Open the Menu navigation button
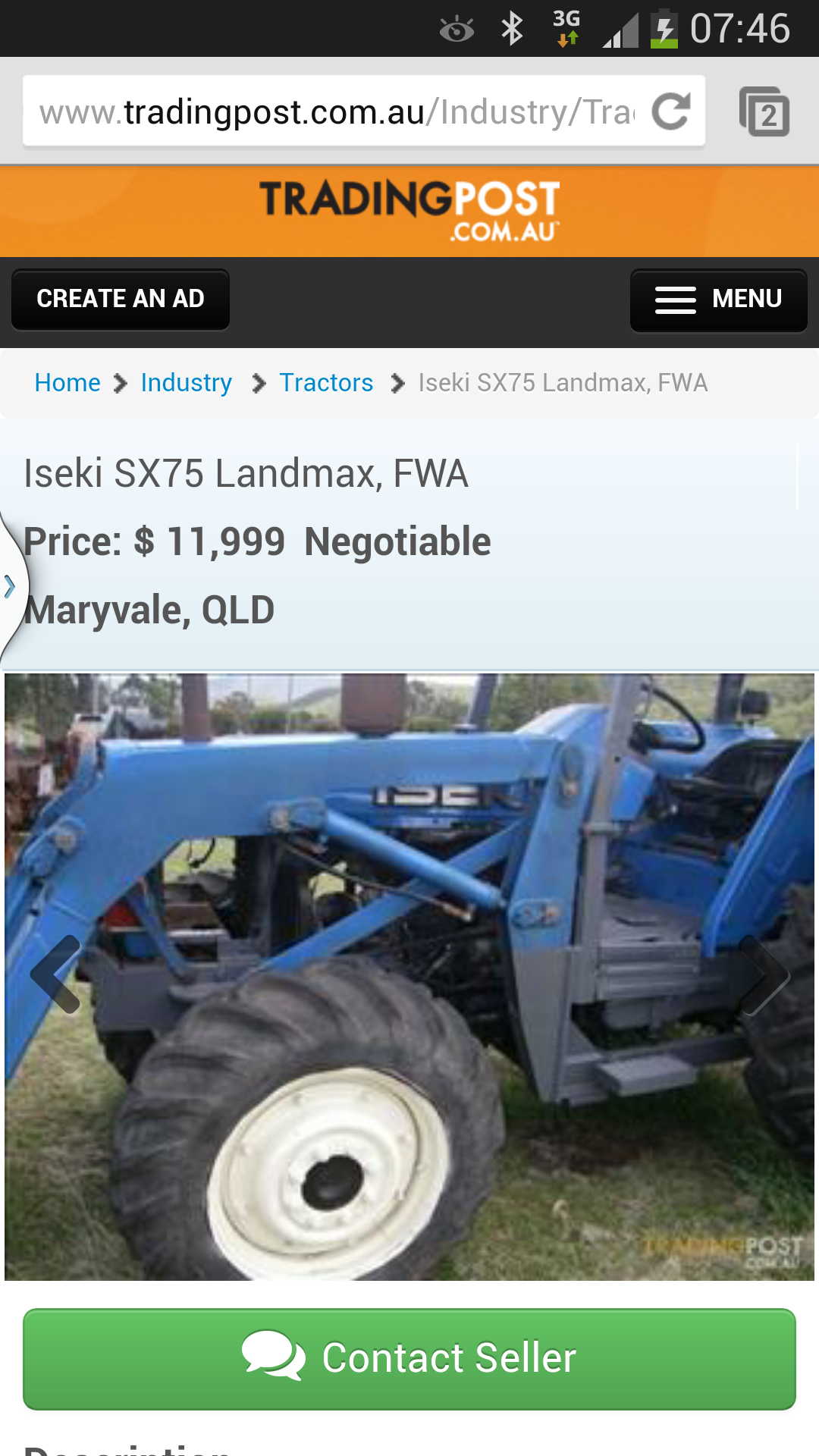819x1456 pixels. (718, 299)
